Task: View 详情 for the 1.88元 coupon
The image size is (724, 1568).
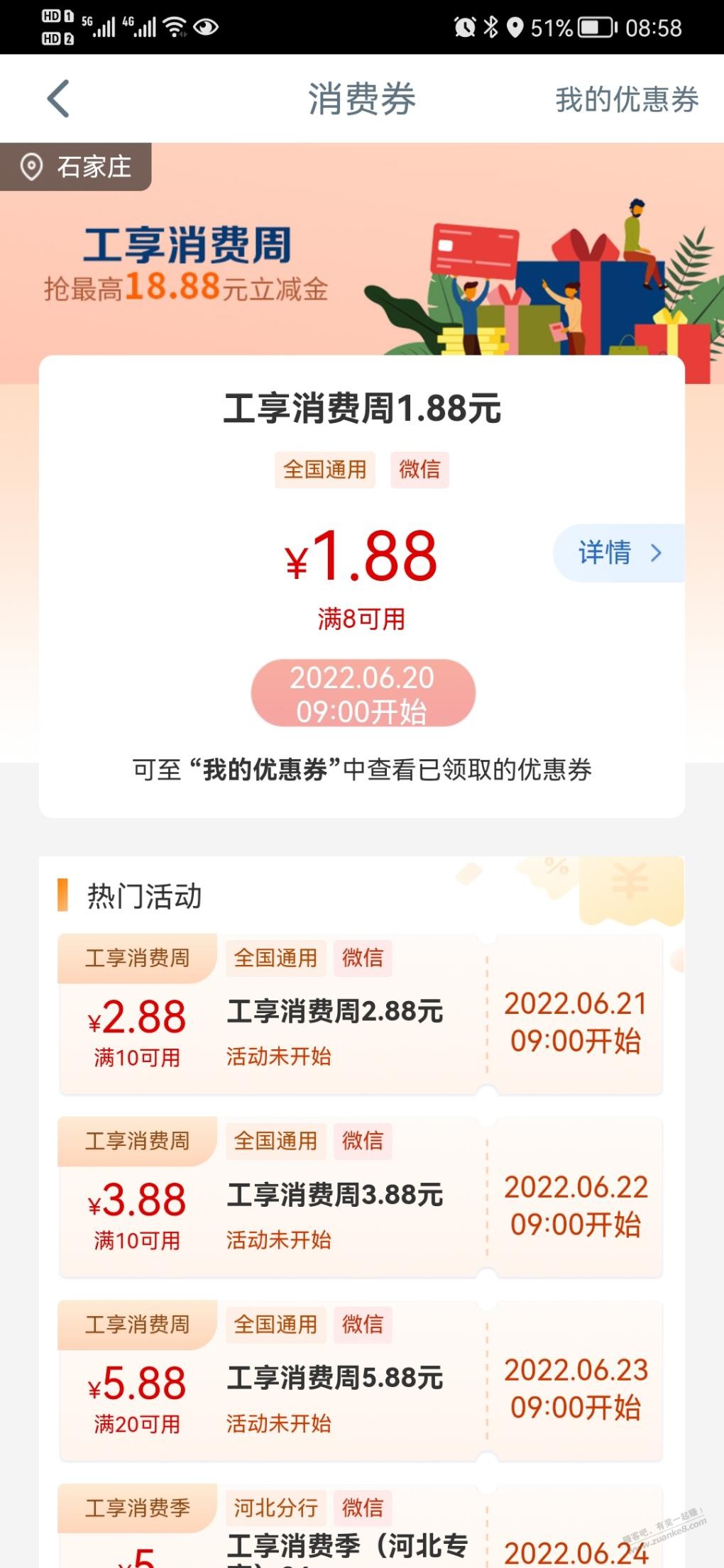Action: pos(619,553)
